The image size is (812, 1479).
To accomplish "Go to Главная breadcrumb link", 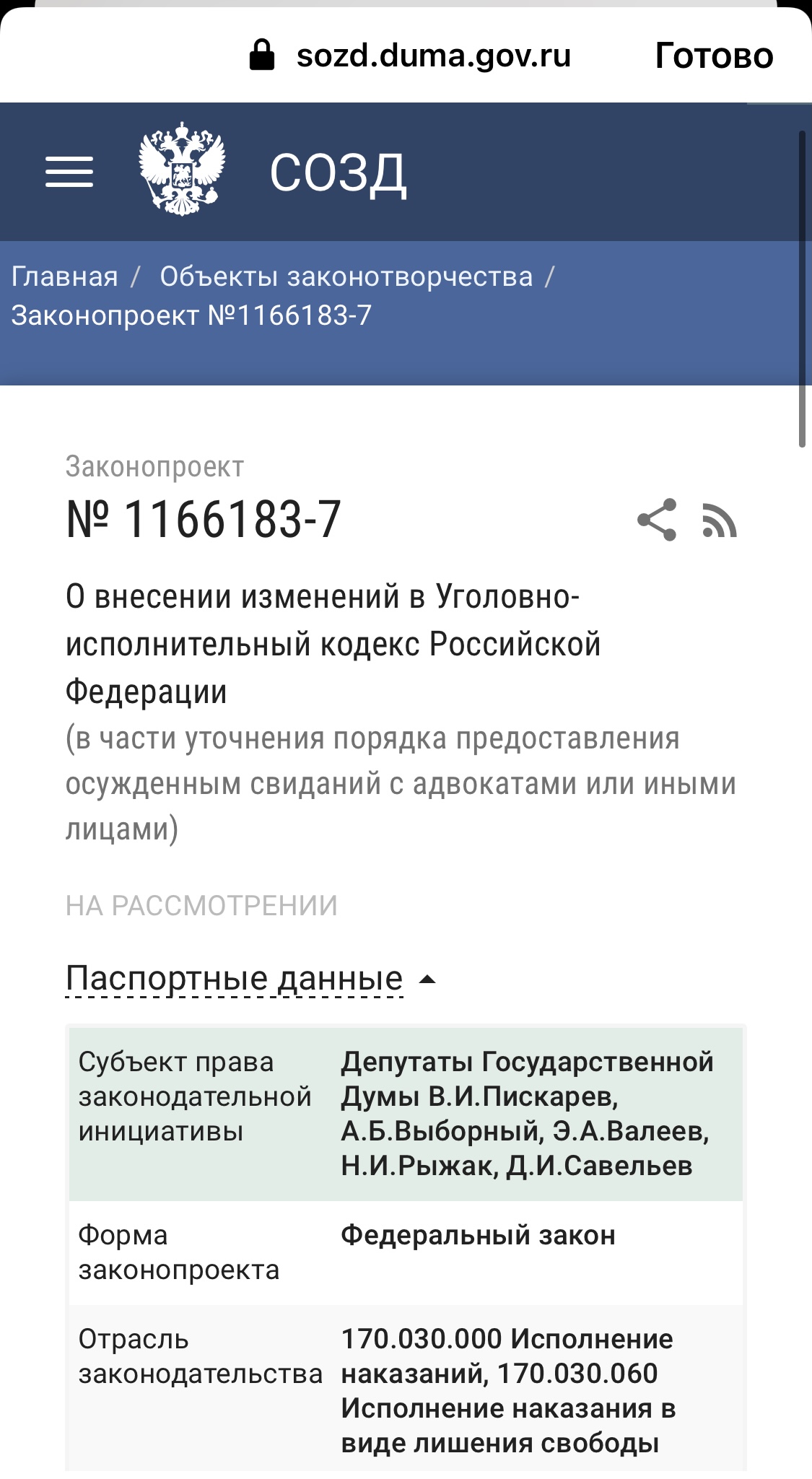I will 65,276.
